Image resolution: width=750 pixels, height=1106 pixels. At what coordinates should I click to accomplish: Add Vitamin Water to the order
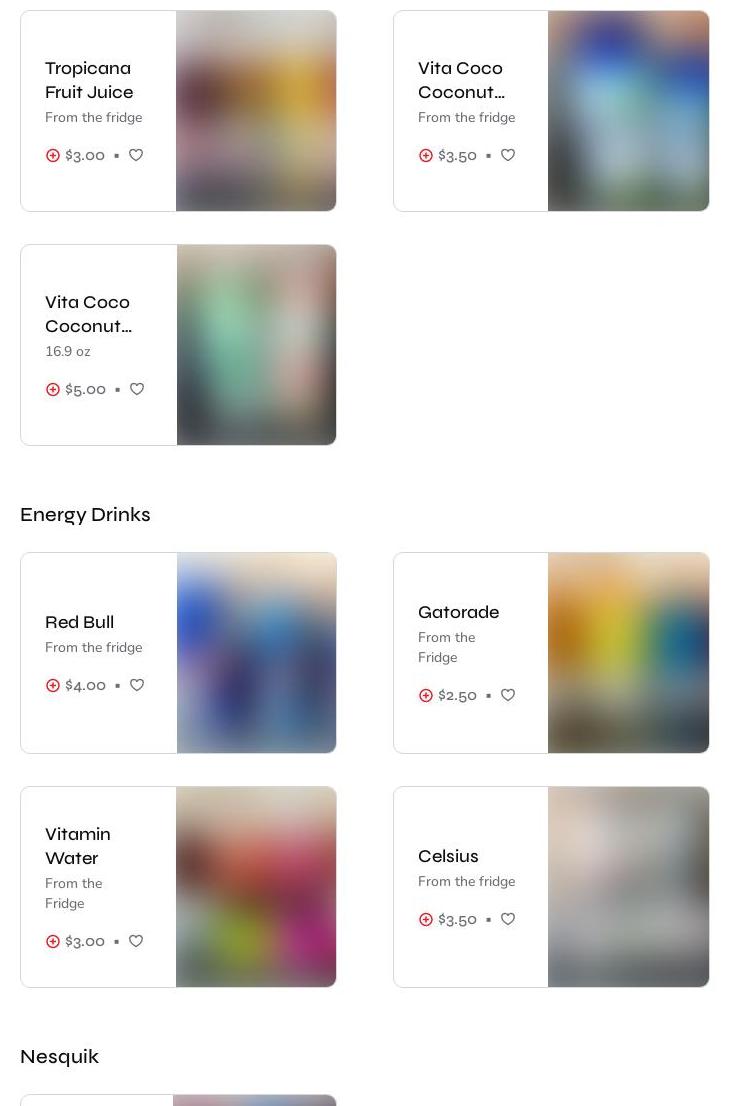[x=53, y=941]
